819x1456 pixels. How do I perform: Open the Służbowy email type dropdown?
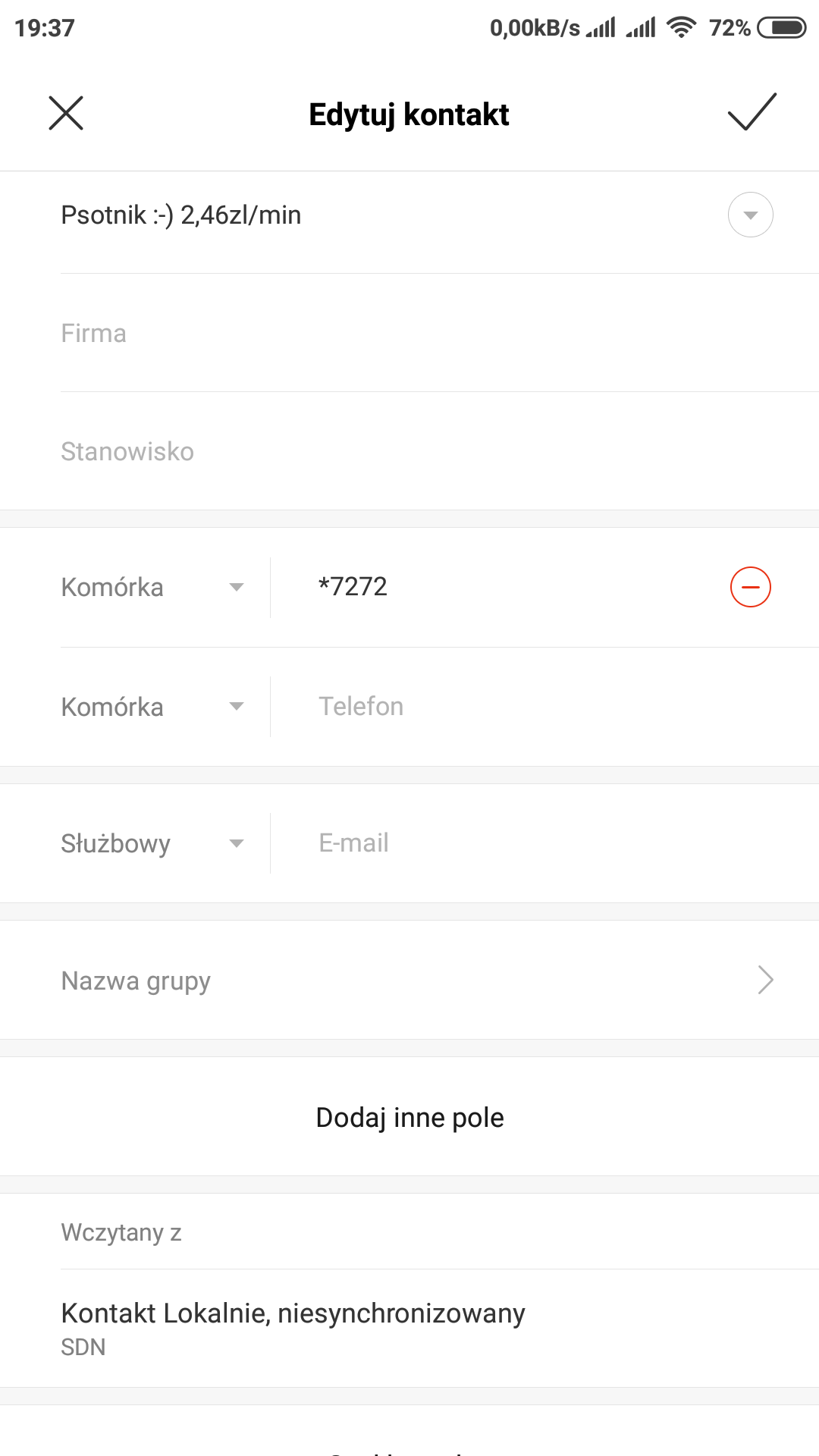[x=152, y=843]
